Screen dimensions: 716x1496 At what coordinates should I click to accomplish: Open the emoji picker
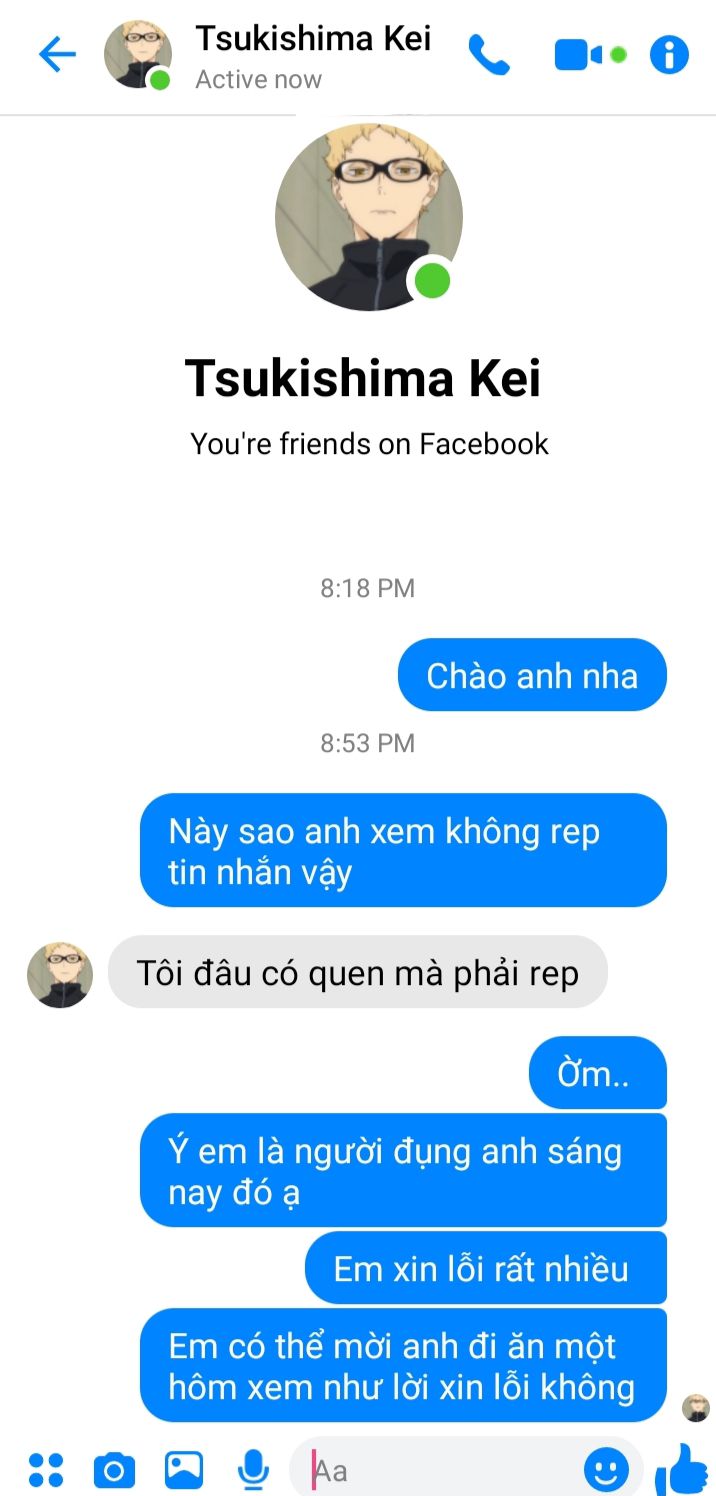pyautogui.click(x=606, y=1470)
